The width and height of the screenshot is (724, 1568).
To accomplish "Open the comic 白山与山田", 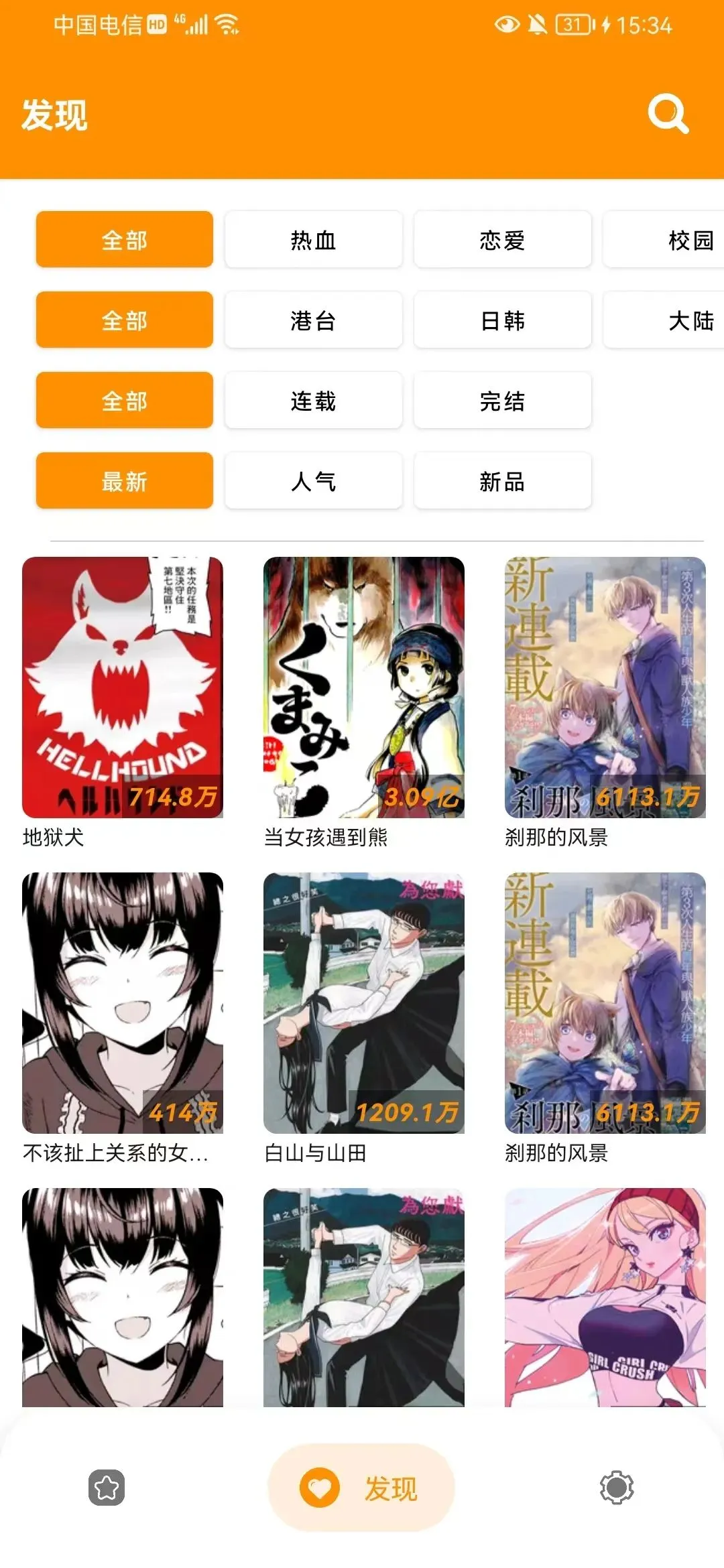I will [x=364, y=1002].
